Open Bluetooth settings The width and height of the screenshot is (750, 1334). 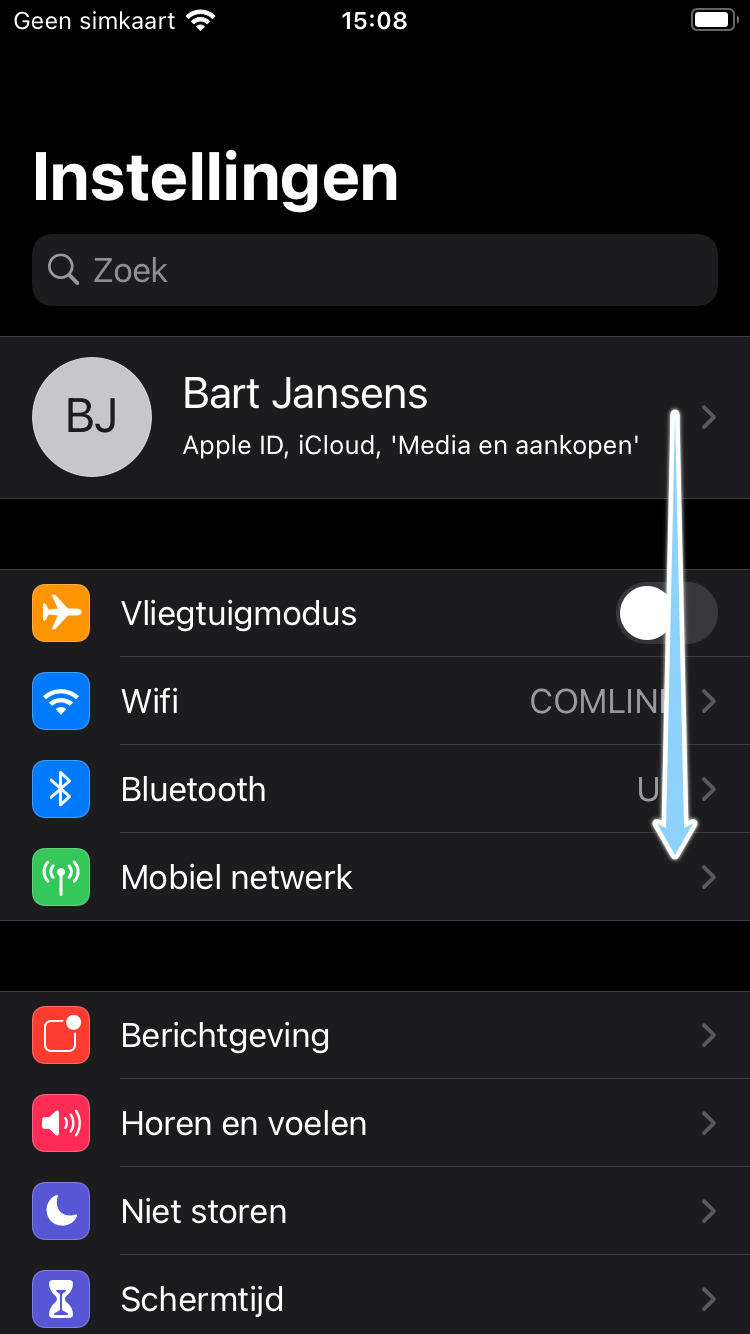(375, 789)
